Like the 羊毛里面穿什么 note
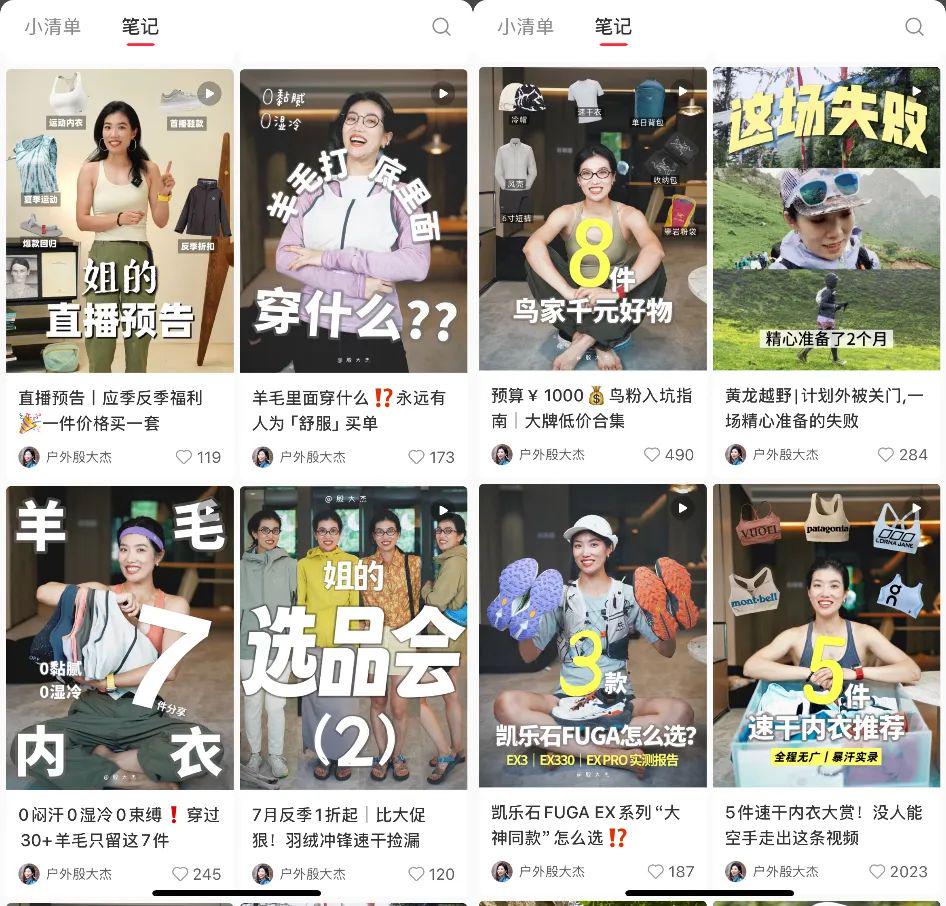The image size is (946, 906). [x=417, y=457]
